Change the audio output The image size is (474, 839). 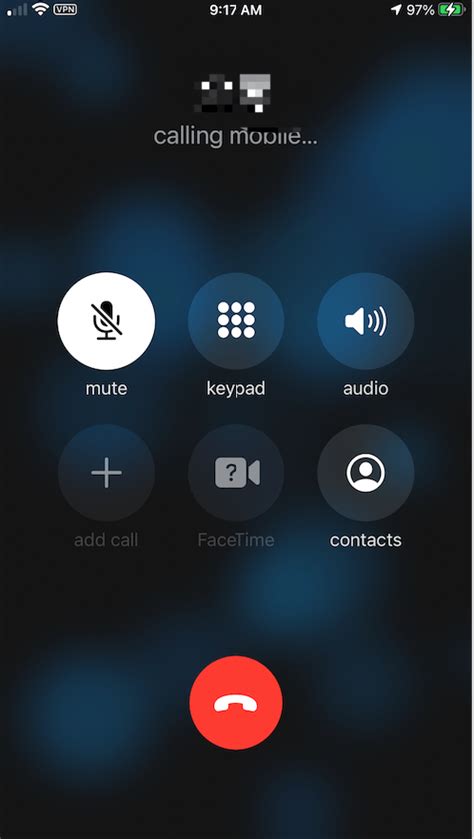coord(365,321)
